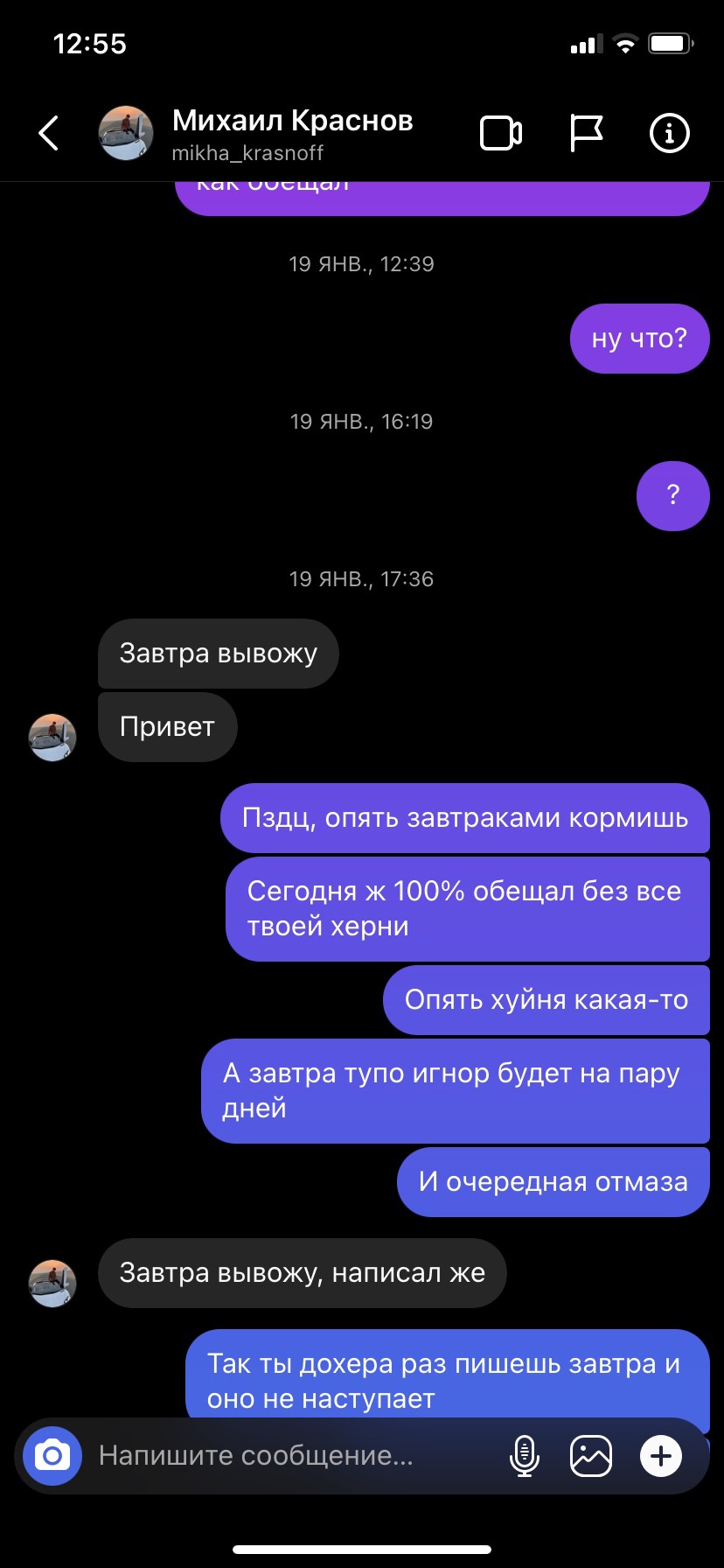Record a voice message with microphone

pos(524,1456)
